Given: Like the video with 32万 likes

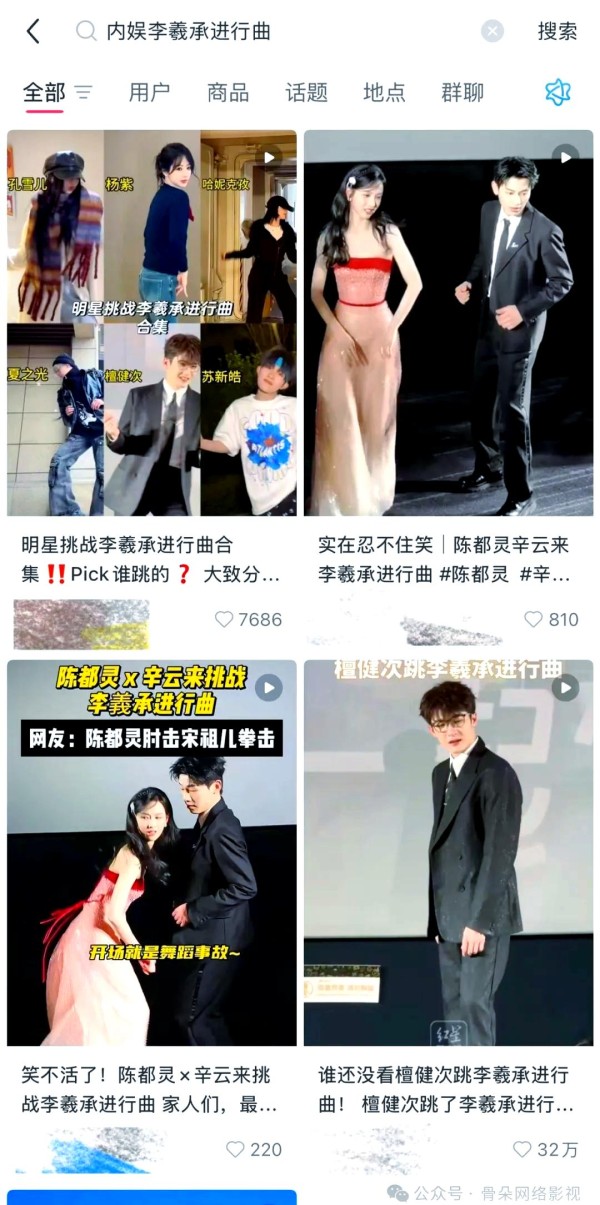Looking at the screenshot, I should (522, 1149).
